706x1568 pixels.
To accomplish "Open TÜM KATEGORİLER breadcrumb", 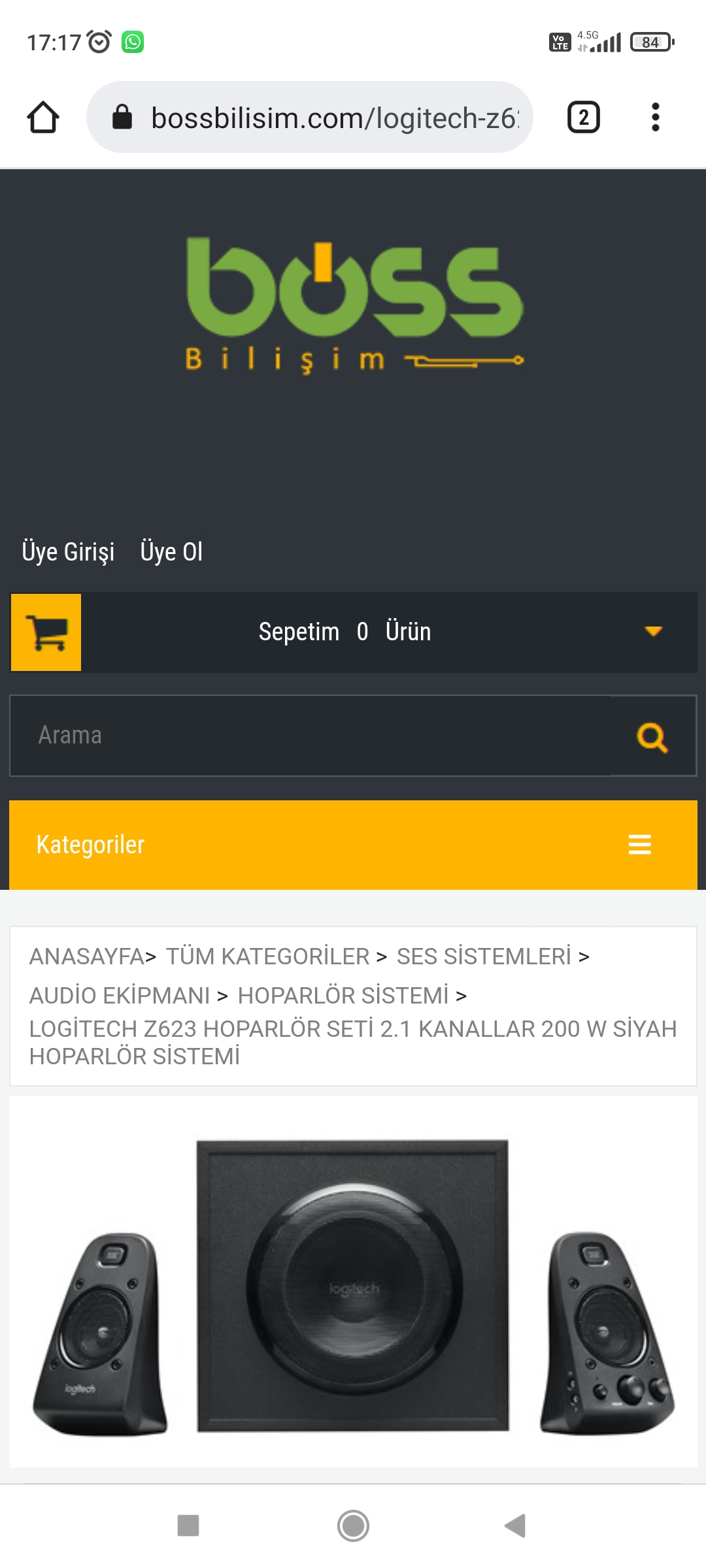I will coord(267,956).
